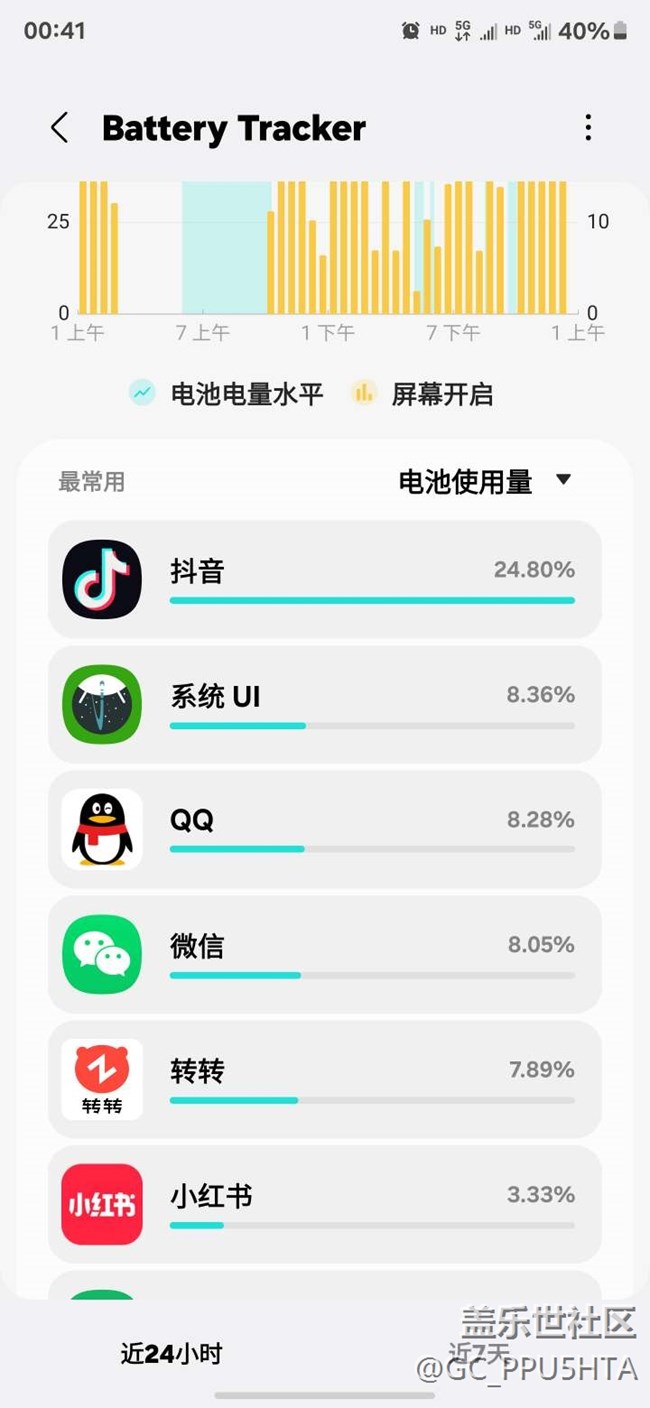View 转转 battery usage details
This screenshot has width=650, height=1408.
click(325, 1079)
